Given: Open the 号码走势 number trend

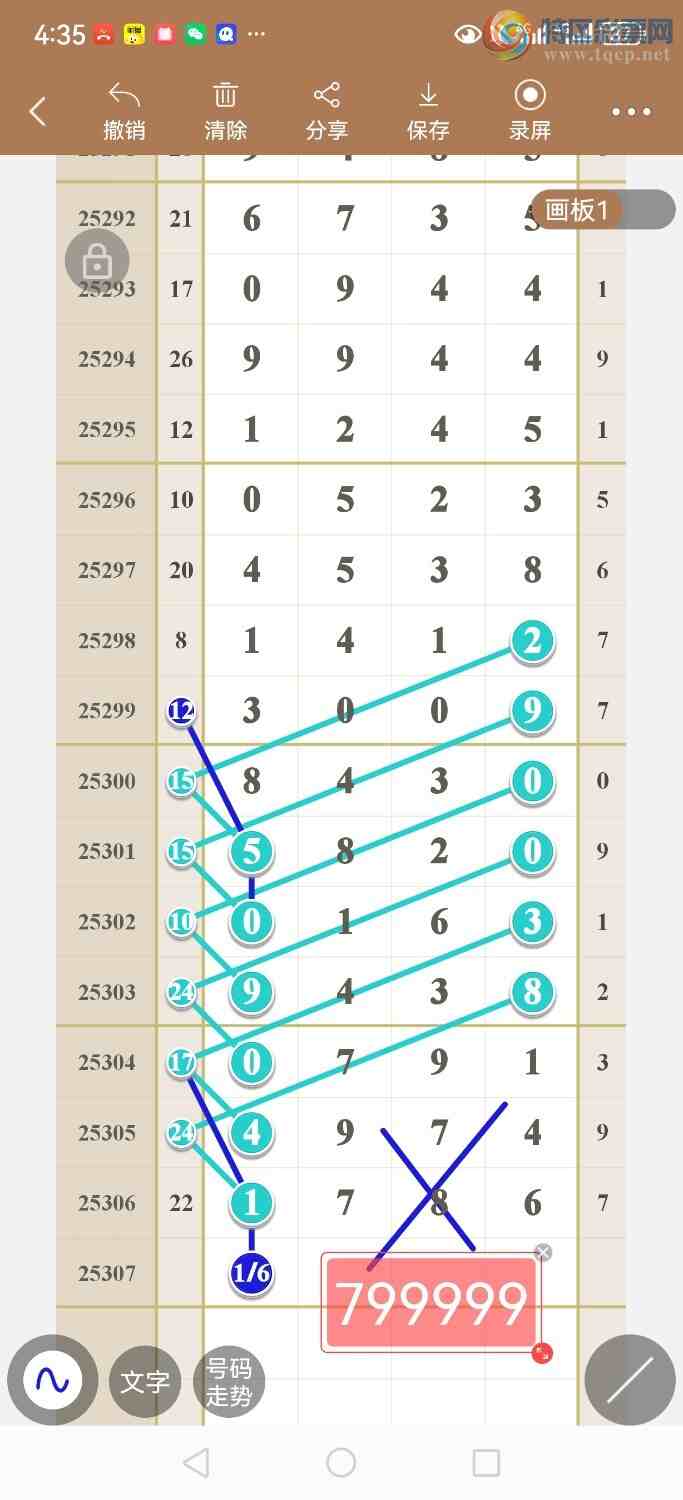Looking at the screenshot, I should coord(229,1382).
